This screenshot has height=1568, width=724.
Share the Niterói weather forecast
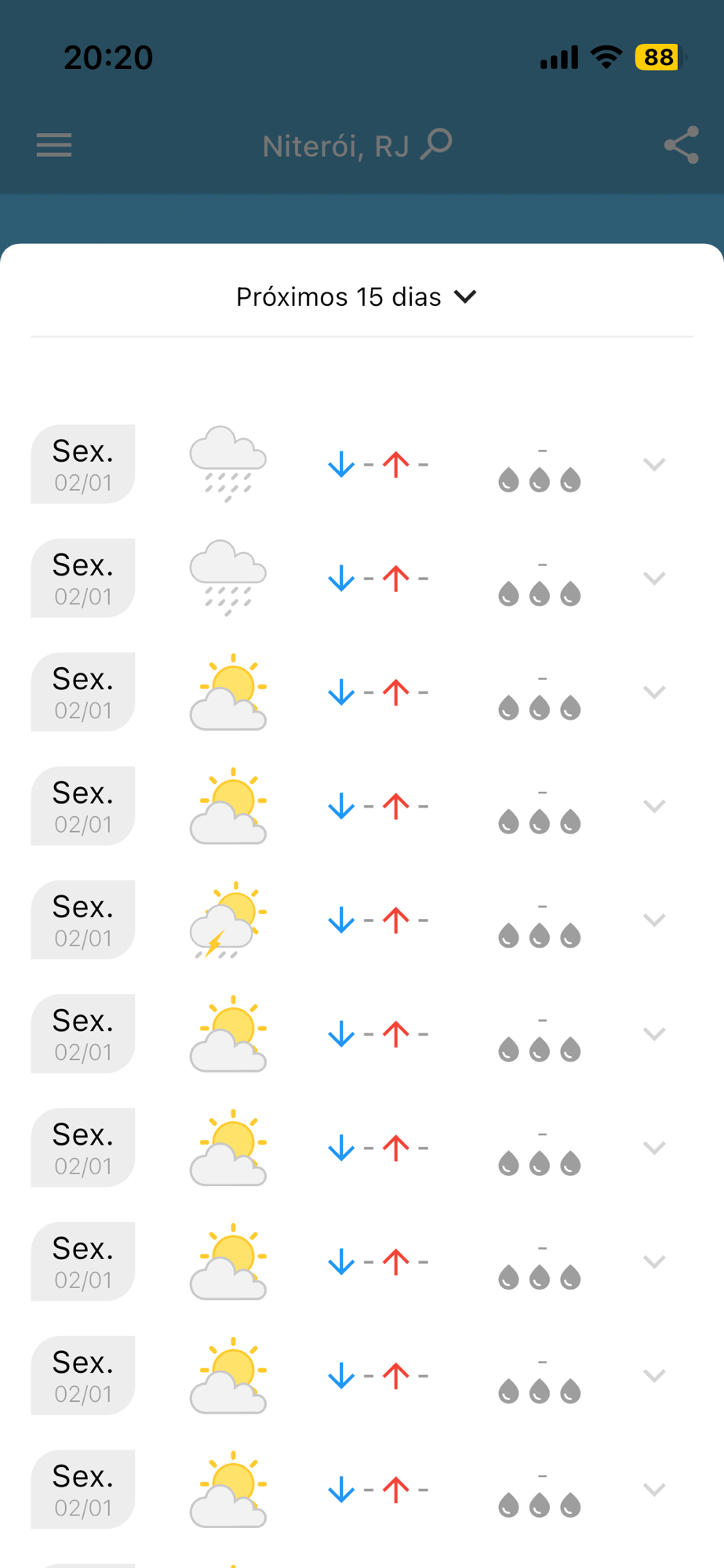coord(681,145)
